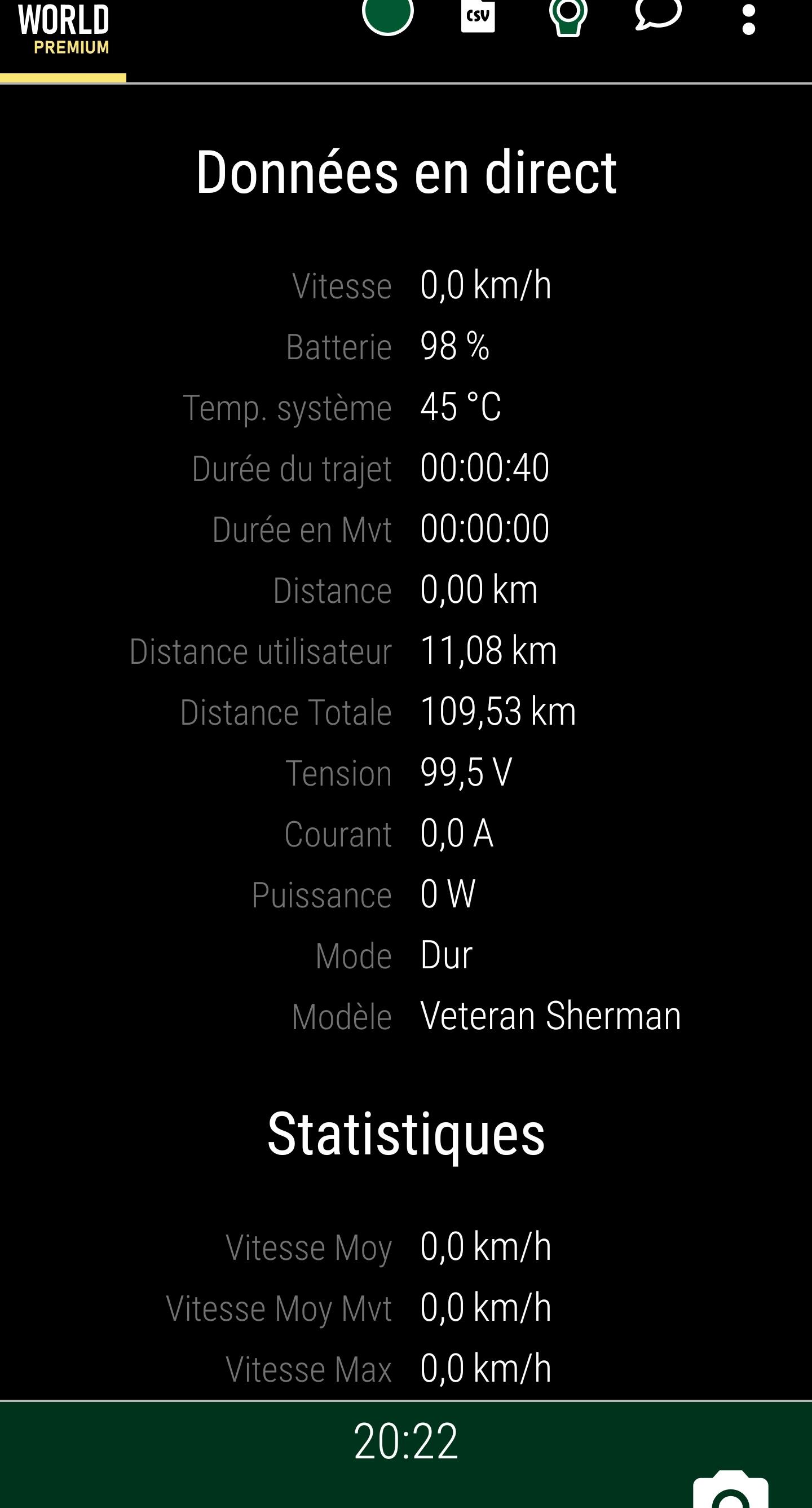Start CSV logging
The width and height of the screenshot is (812, 1508).
(x=478, y=16)
